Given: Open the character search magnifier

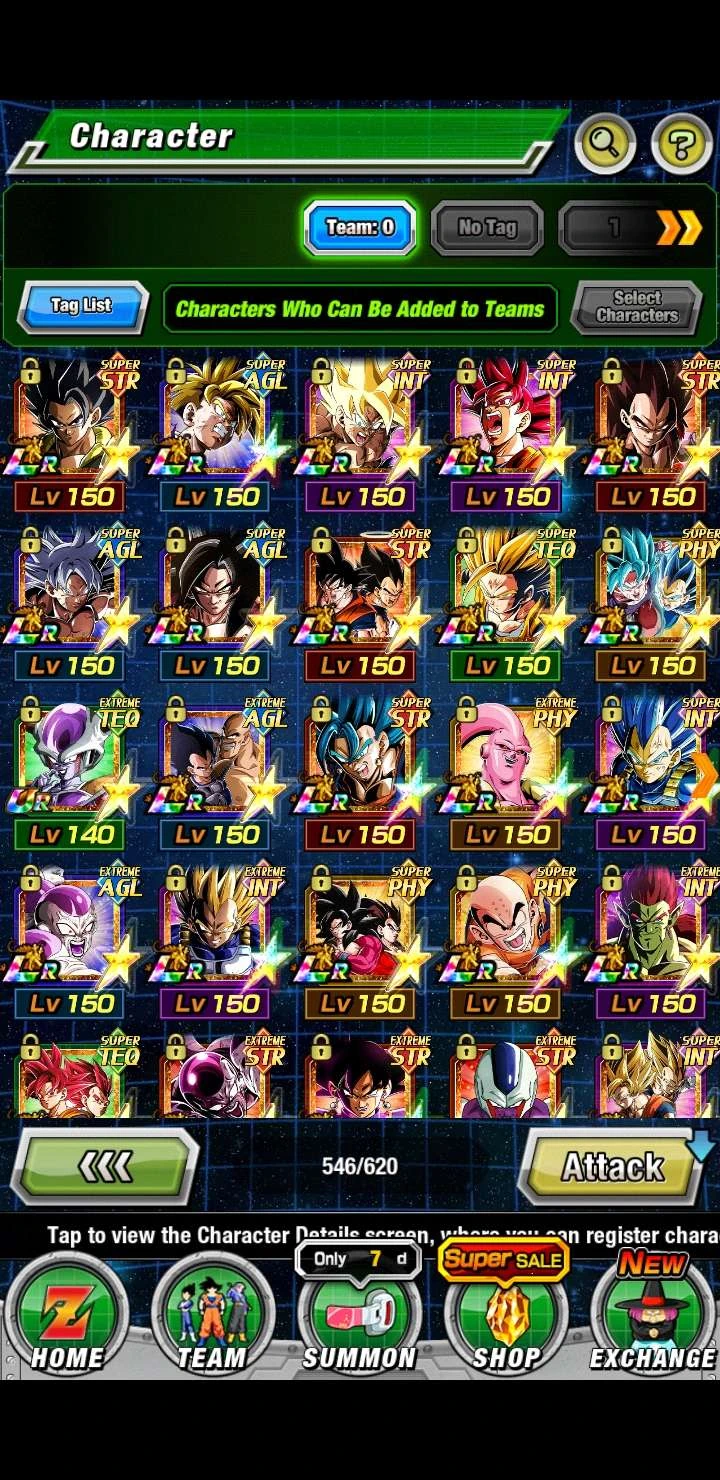Looking at the screenshot, I should click(605, 142).
